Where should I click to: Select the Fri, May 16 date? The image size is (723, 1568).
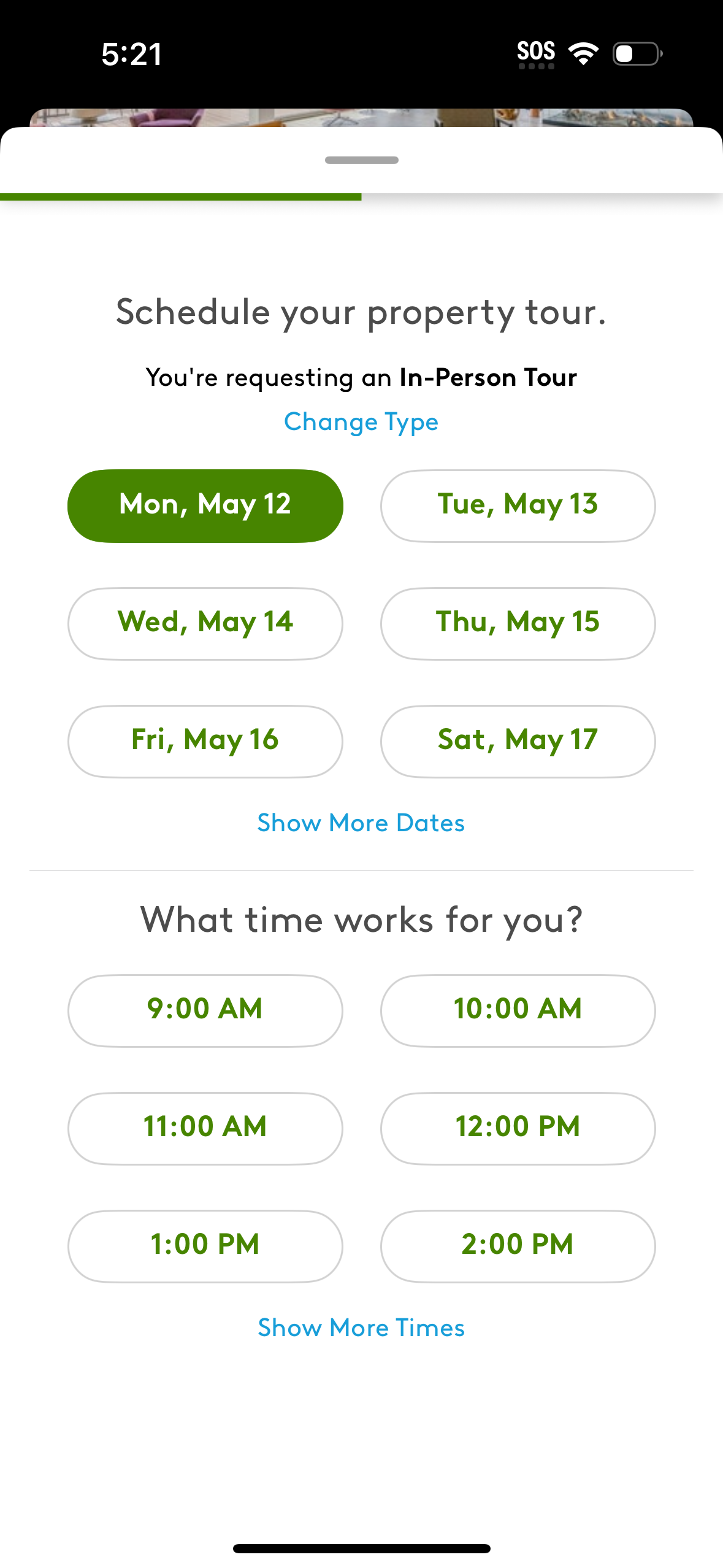[x=205, y=740]
